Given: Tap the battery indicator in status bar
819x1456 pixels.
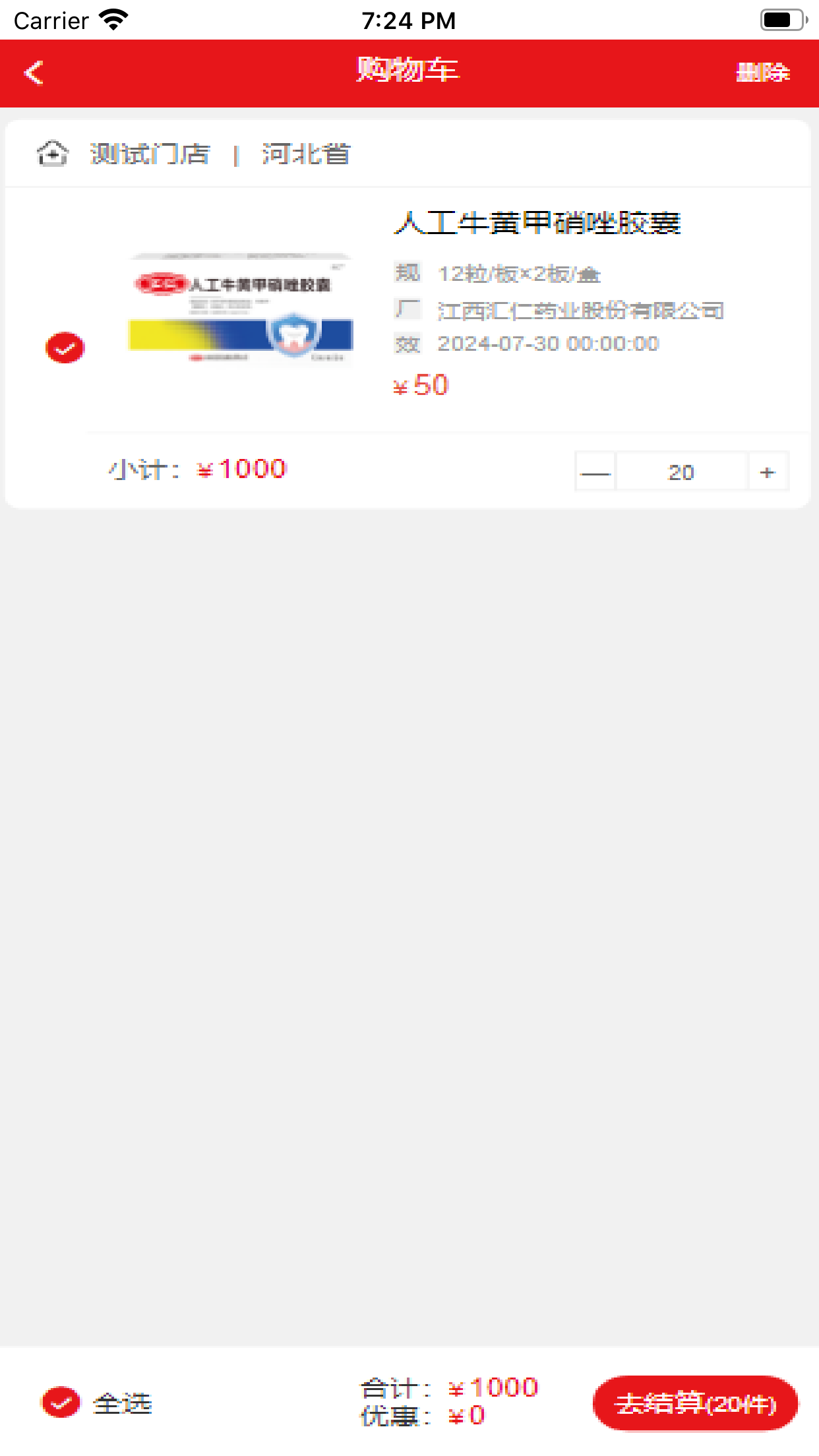Looking at the screenshot, I should point(781,19).
